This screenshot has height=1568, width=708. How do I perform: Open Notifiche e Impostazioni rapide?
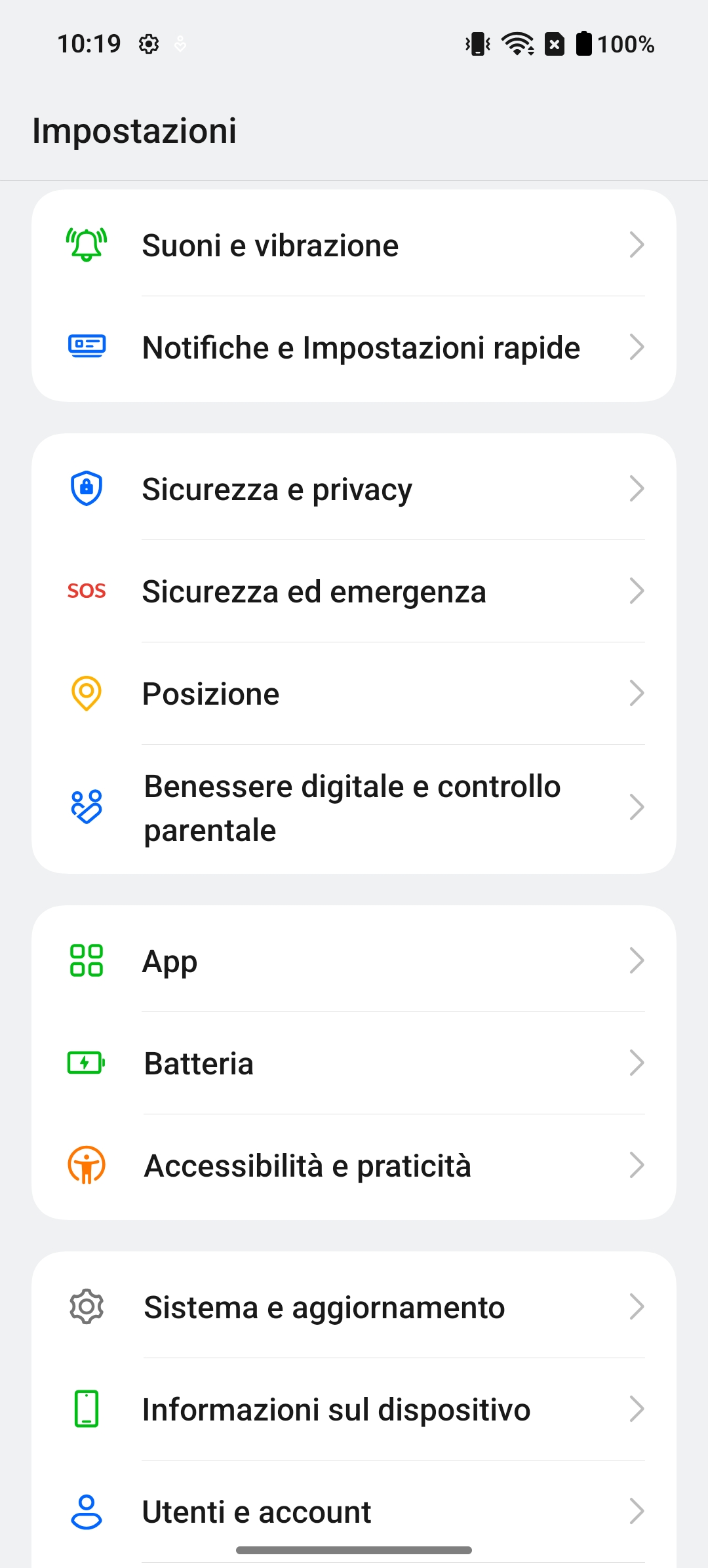(354, 347)
